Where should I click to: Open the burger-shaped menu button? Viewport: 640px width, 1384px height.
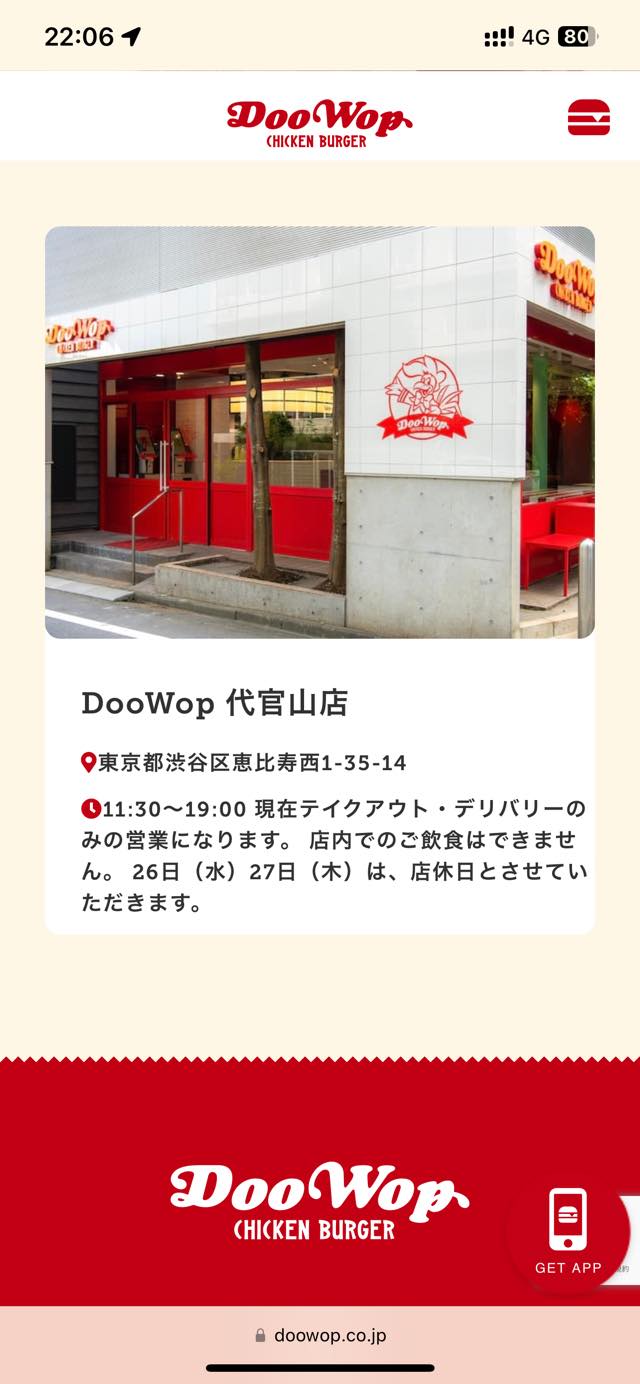[588, 118]
